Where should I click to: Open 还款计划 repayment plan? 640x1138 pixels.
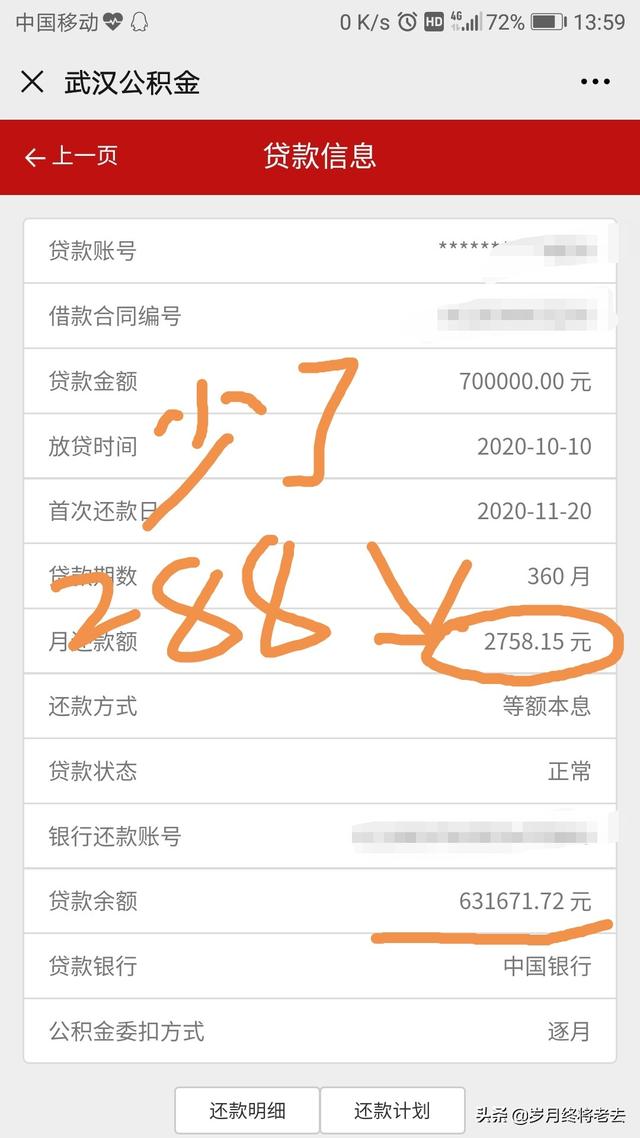[392, 1110]
